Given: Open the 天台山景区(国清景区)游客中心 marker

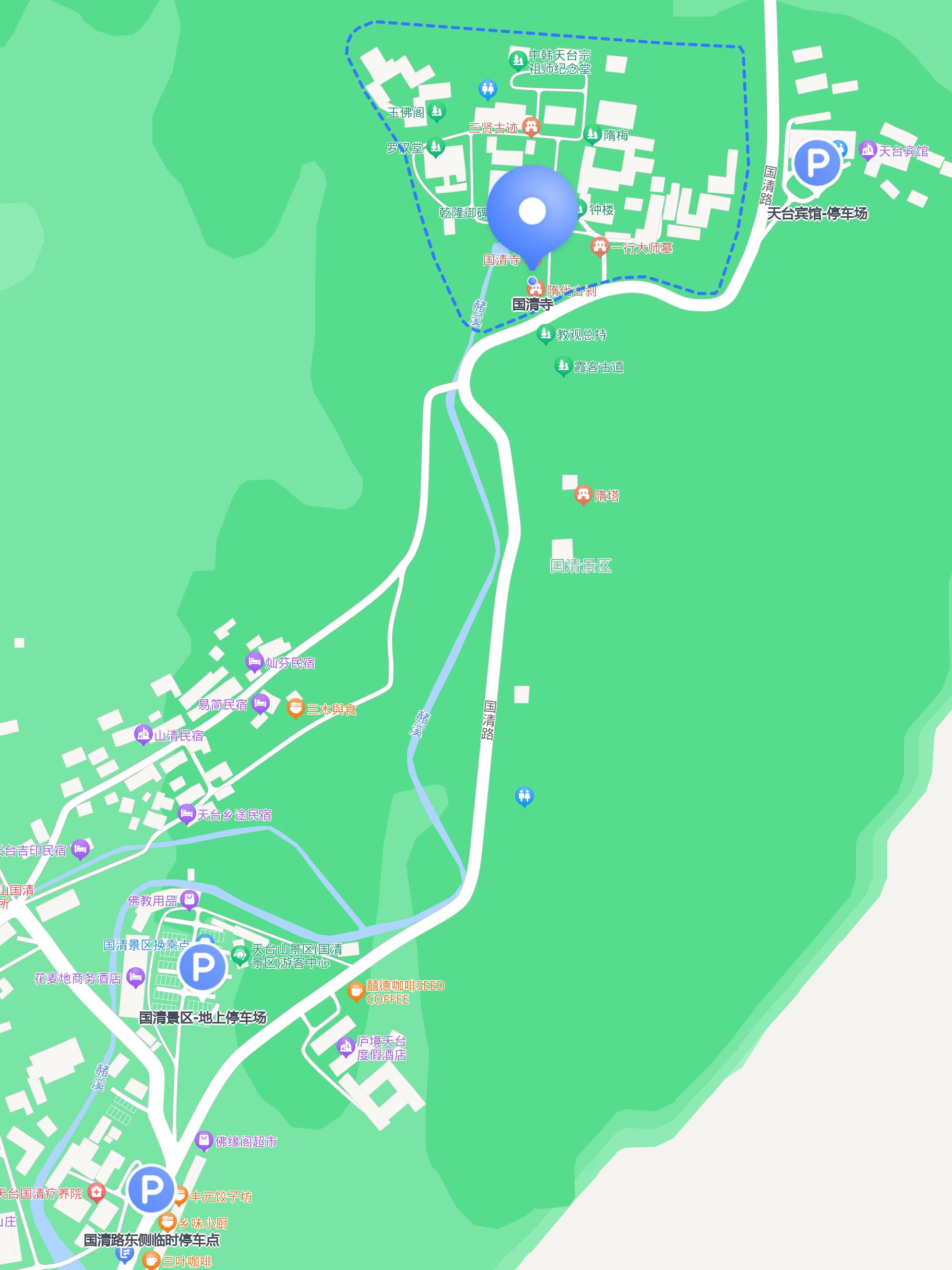Looking at the screenshot, I should pyautogui.click(x=239, y=955).
